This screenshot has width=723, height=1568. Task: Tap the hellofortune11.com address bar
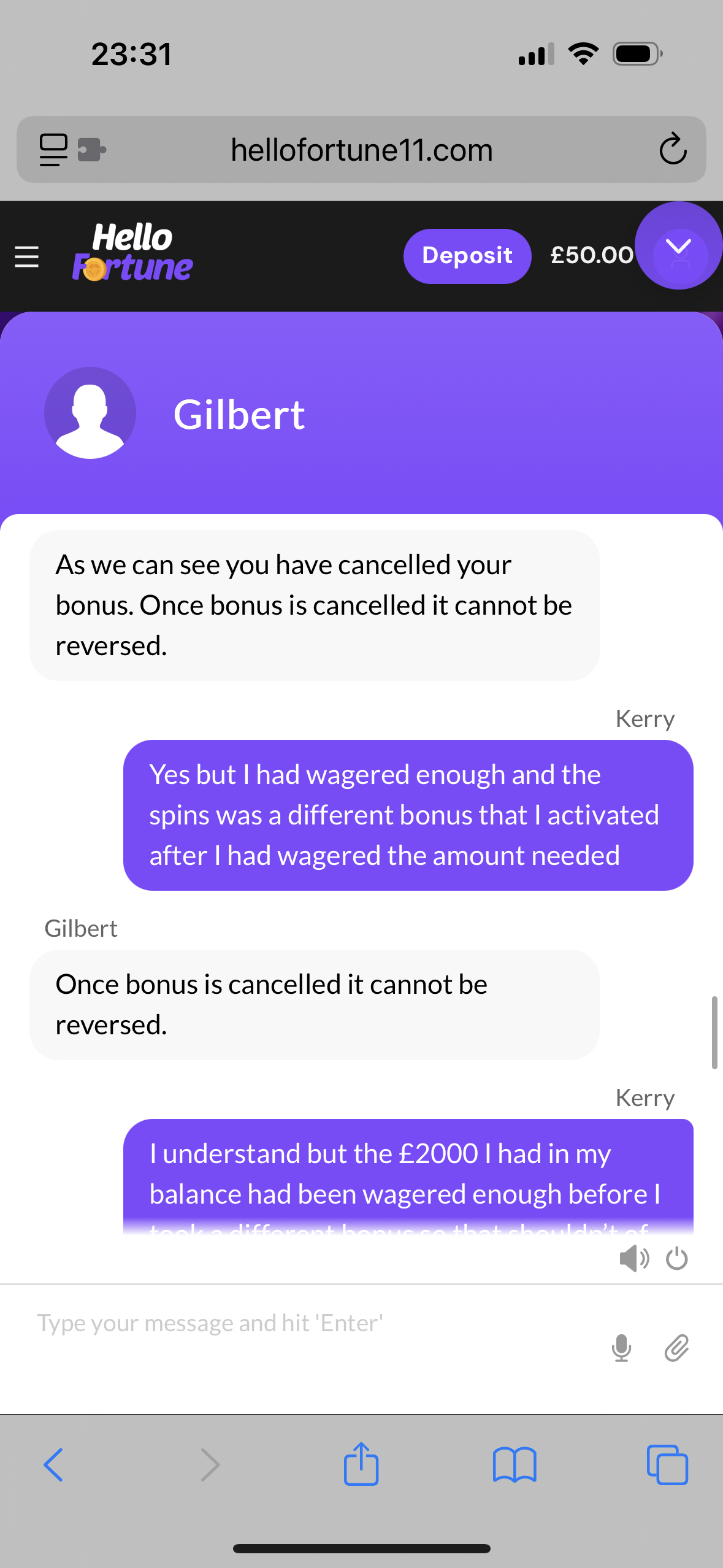coord(362,150)
